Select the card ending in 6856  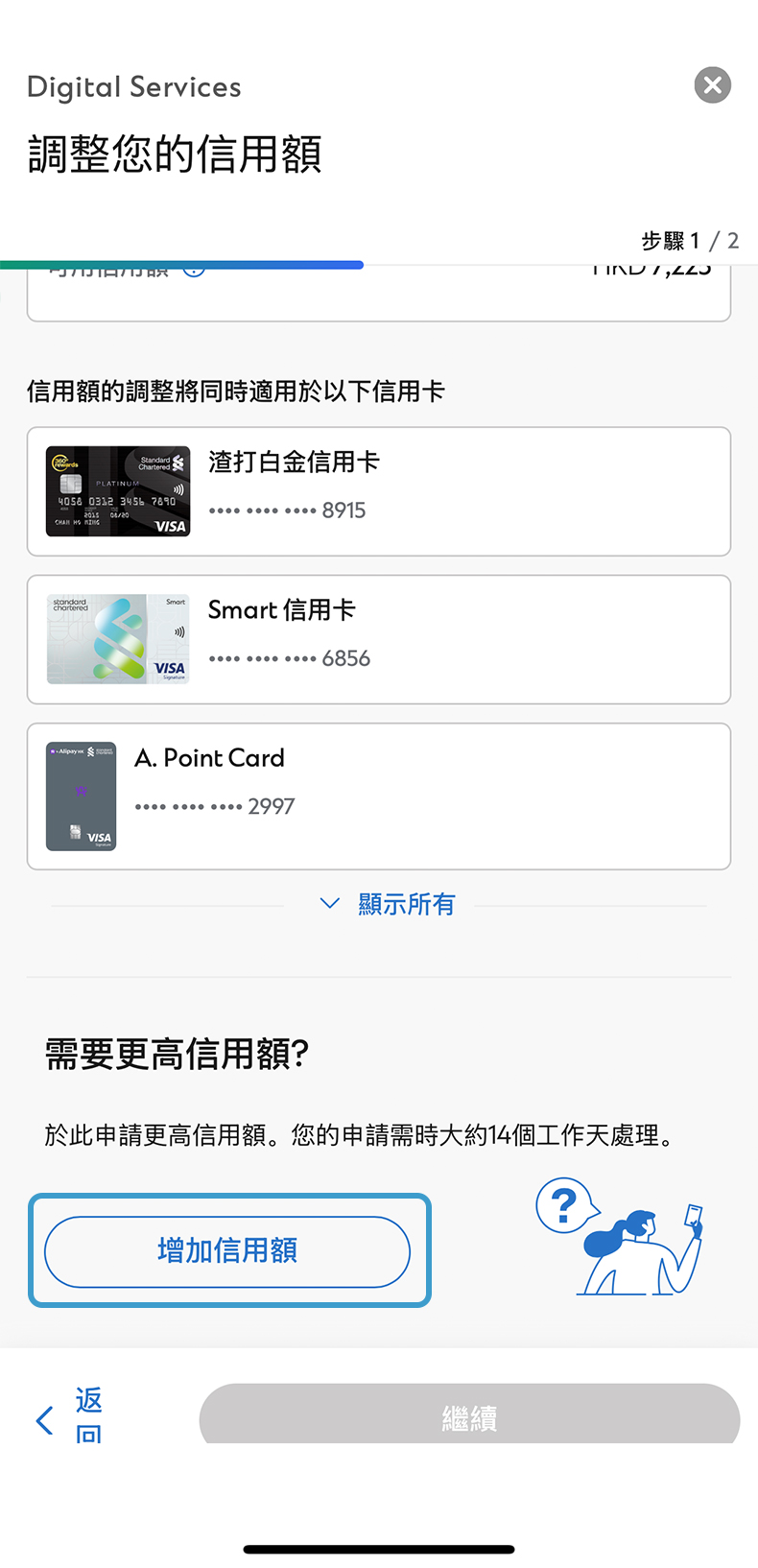click(378, 638)
